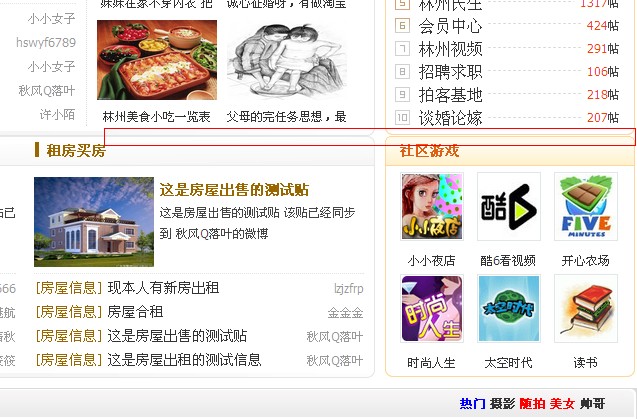The image size is (637, 419).
Task: Open 林州美食小吃一览表 food post
Action: (x=156, y=117)
